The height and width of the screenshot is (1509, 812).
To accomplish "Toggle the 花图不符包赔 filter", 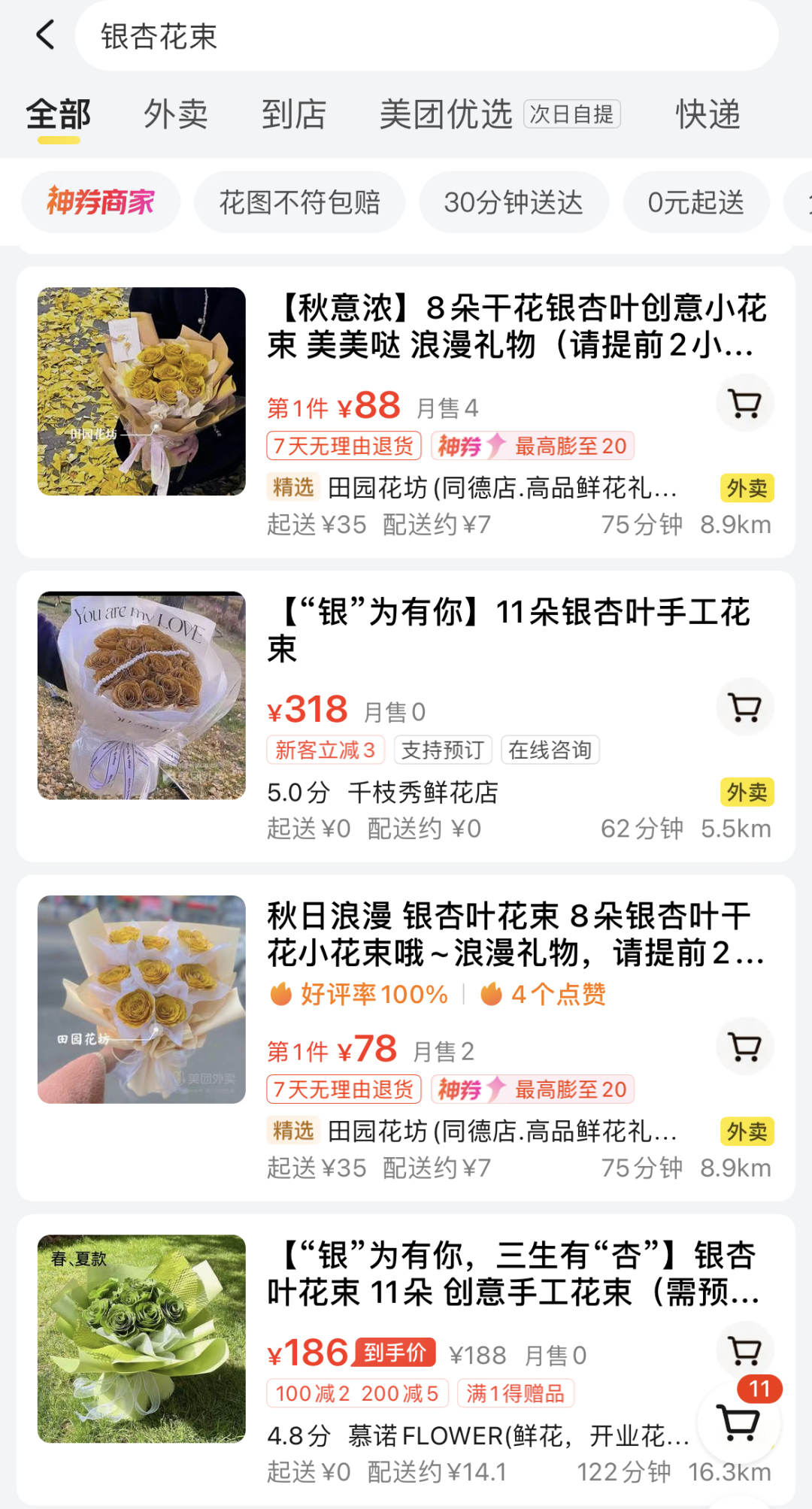I will coord(299,202).
